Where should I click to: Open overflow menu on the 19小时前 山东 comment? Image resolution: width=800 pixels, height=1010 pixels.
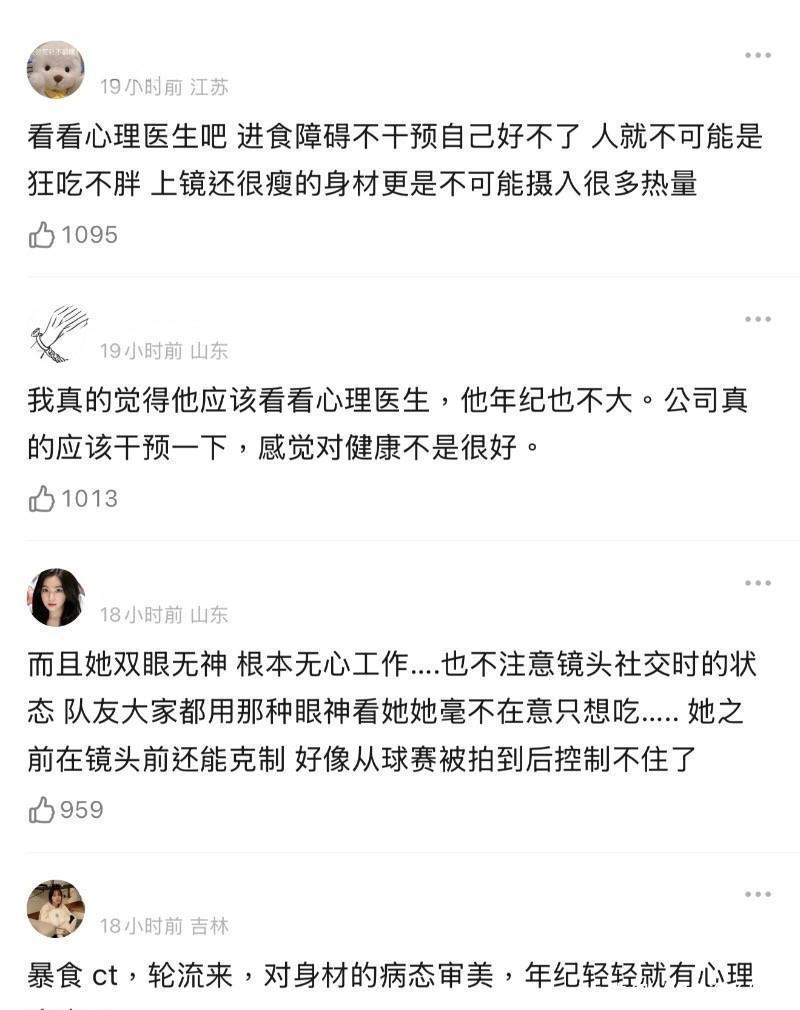pos(757,319)
